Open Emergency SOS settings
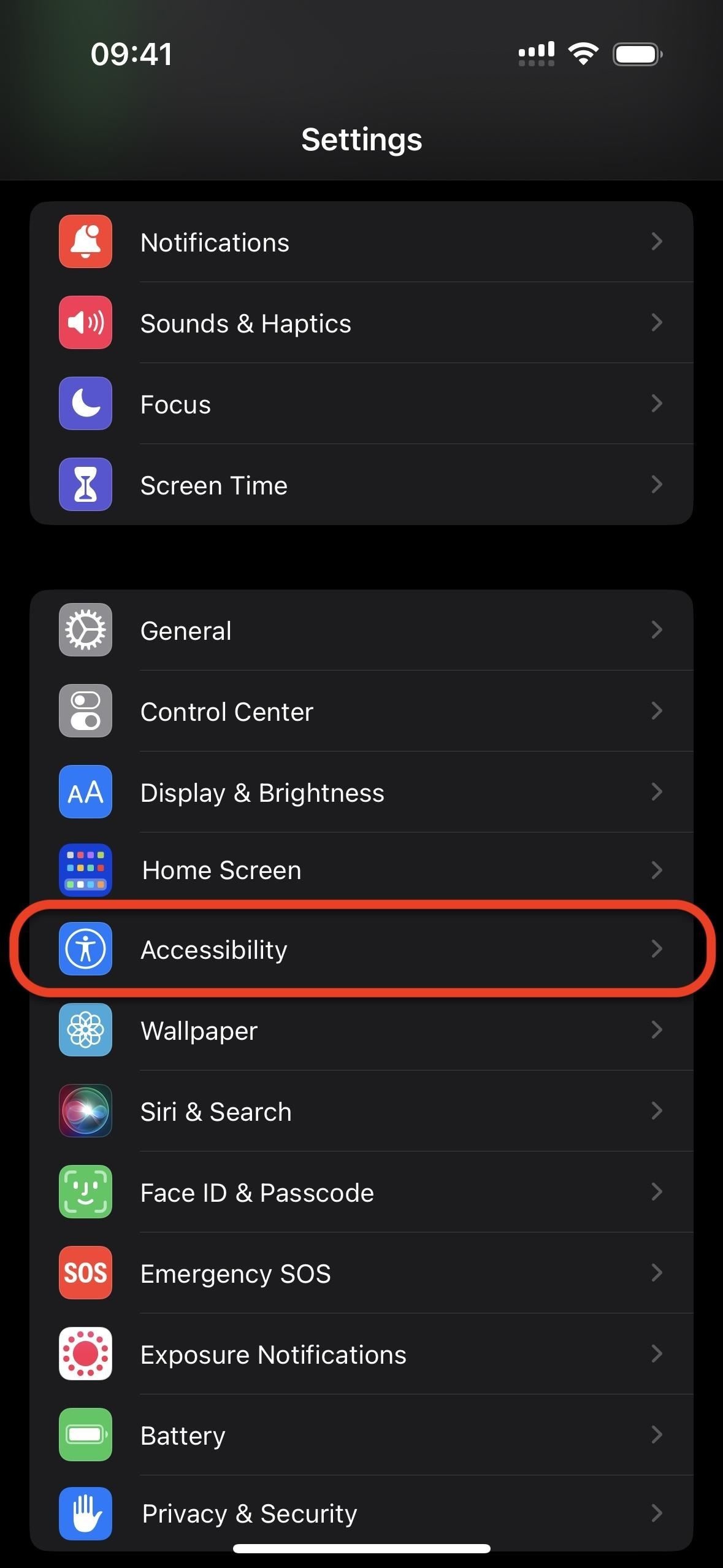 [x=361, y=1274]
